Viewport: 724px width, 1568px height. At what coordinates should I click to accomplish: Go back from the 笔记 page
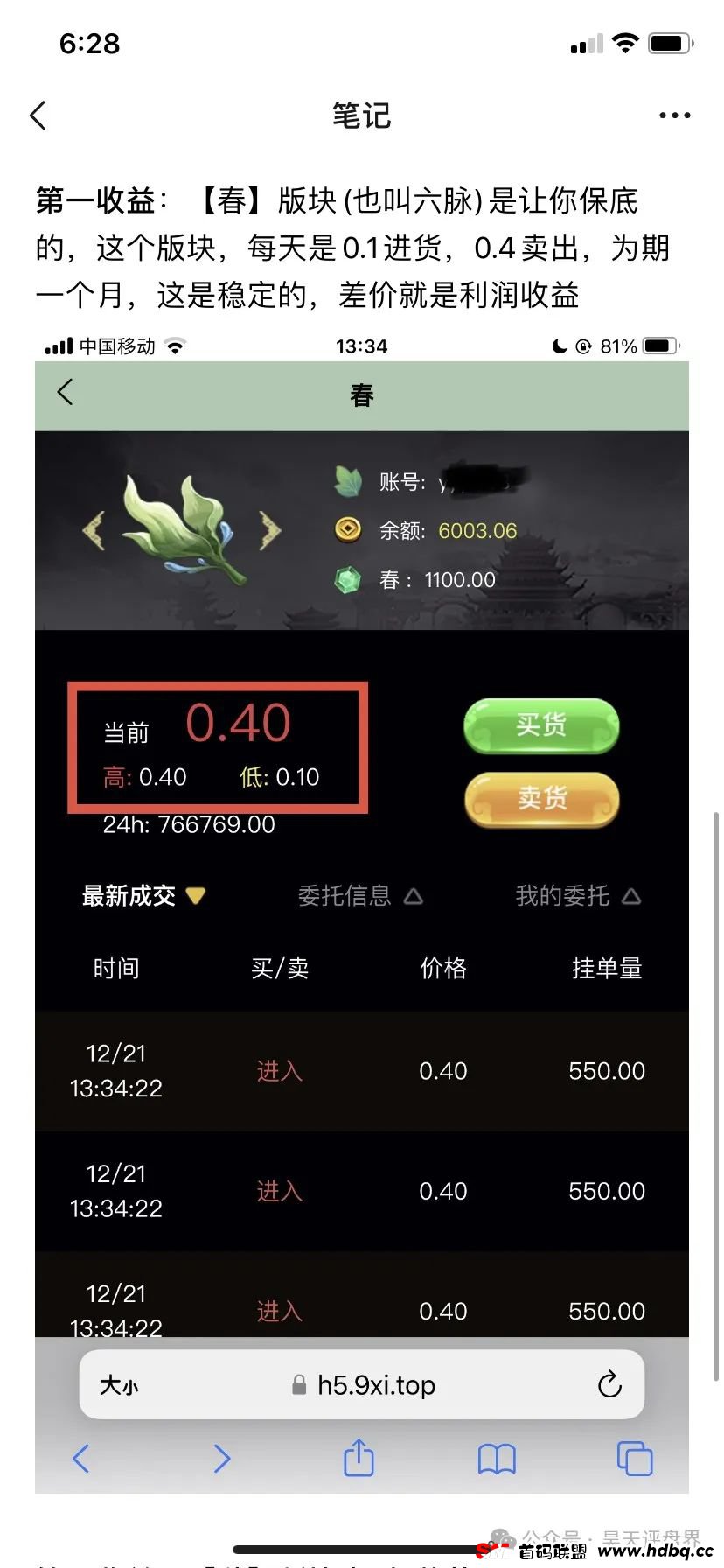click(x=38, y=115)
